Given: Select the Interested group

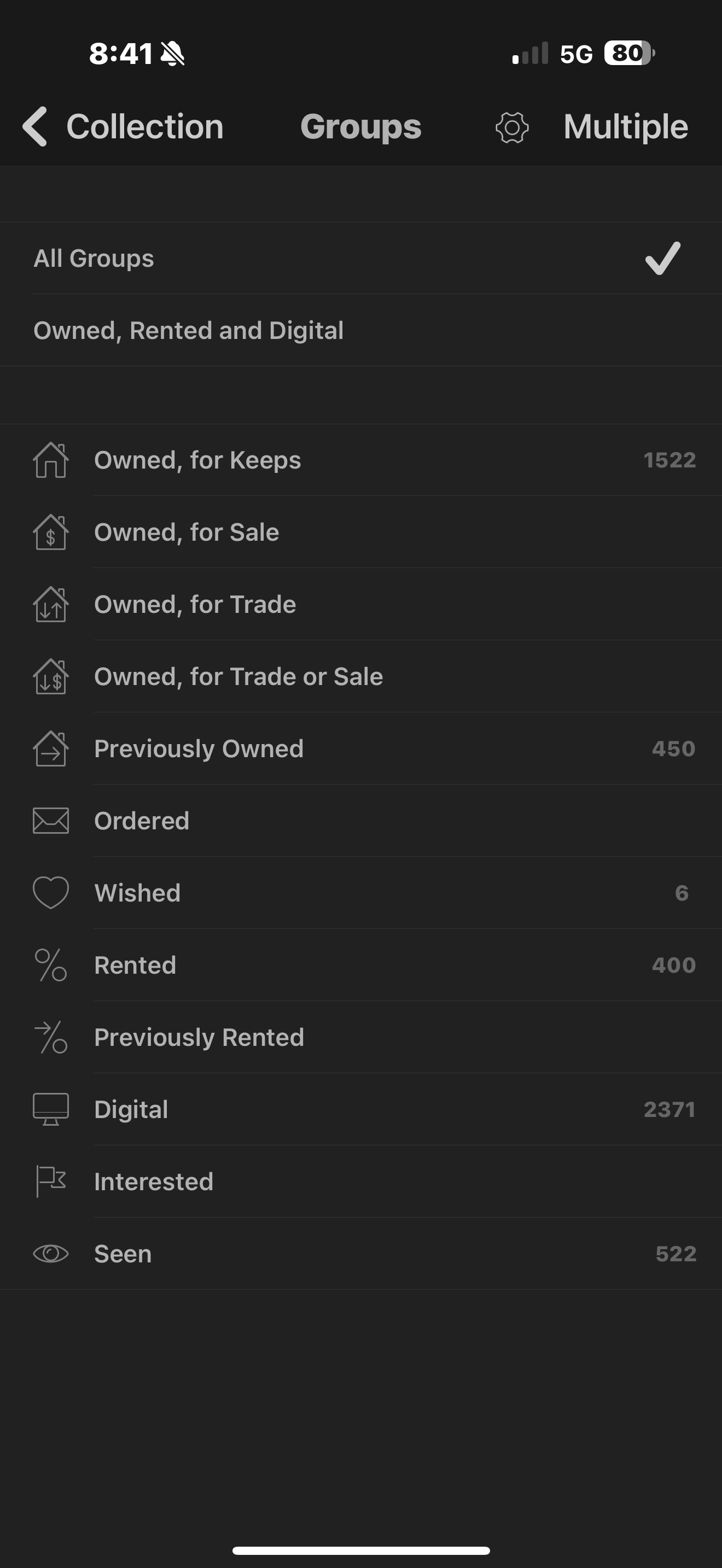Looking at the screenshot, I should coord(361,1181).
